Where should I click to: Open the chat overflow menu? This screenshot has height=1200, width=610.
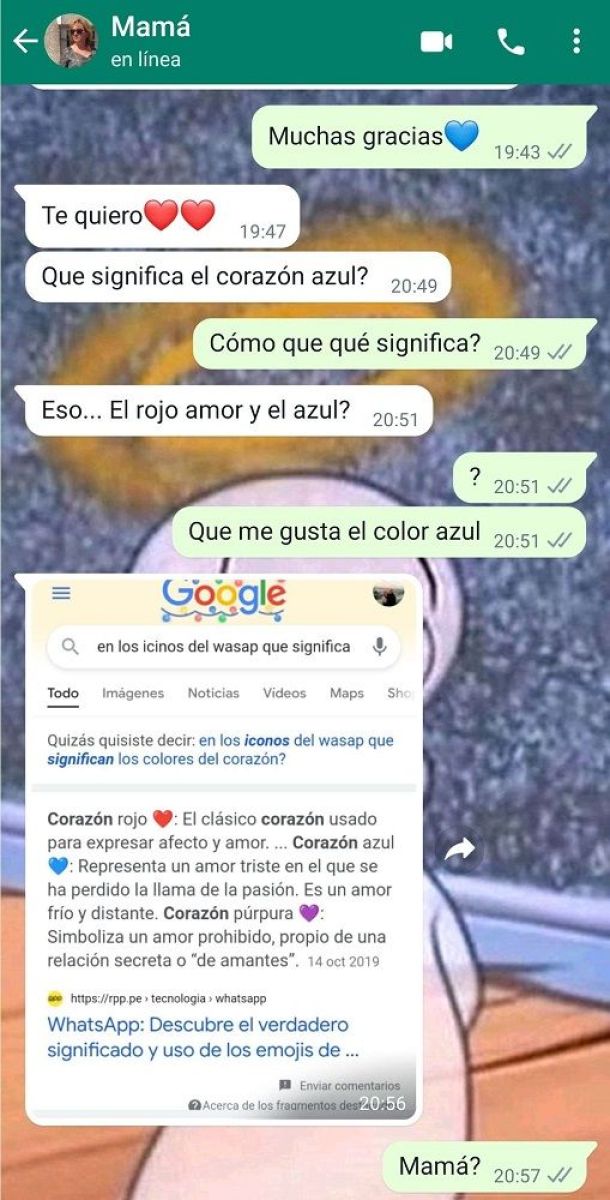point(576,41)
